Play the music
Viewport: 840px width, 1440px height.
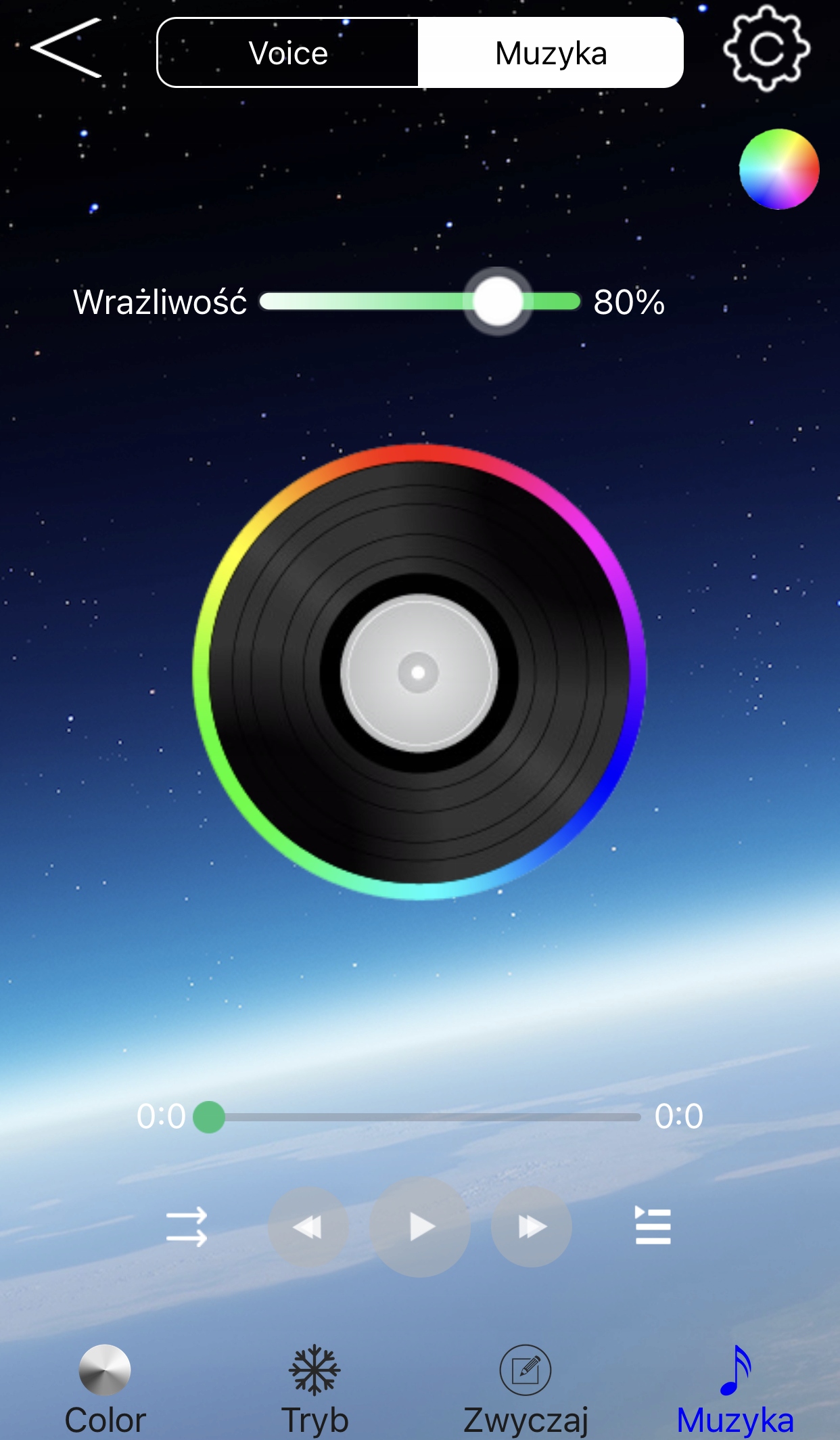tap(420, 1227)
